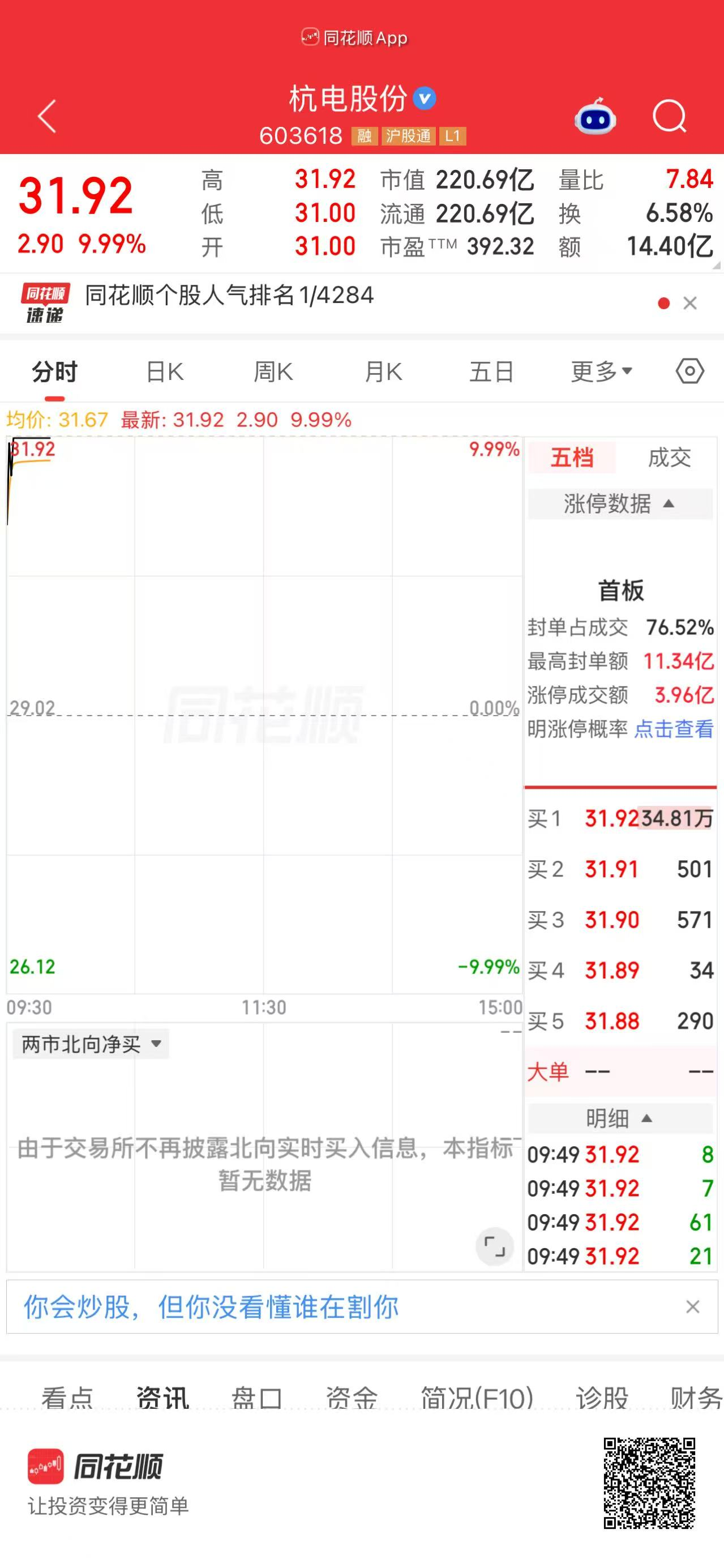Open chart settings hexagon icon
The image size is (724, 1568).
pos(690,371)
